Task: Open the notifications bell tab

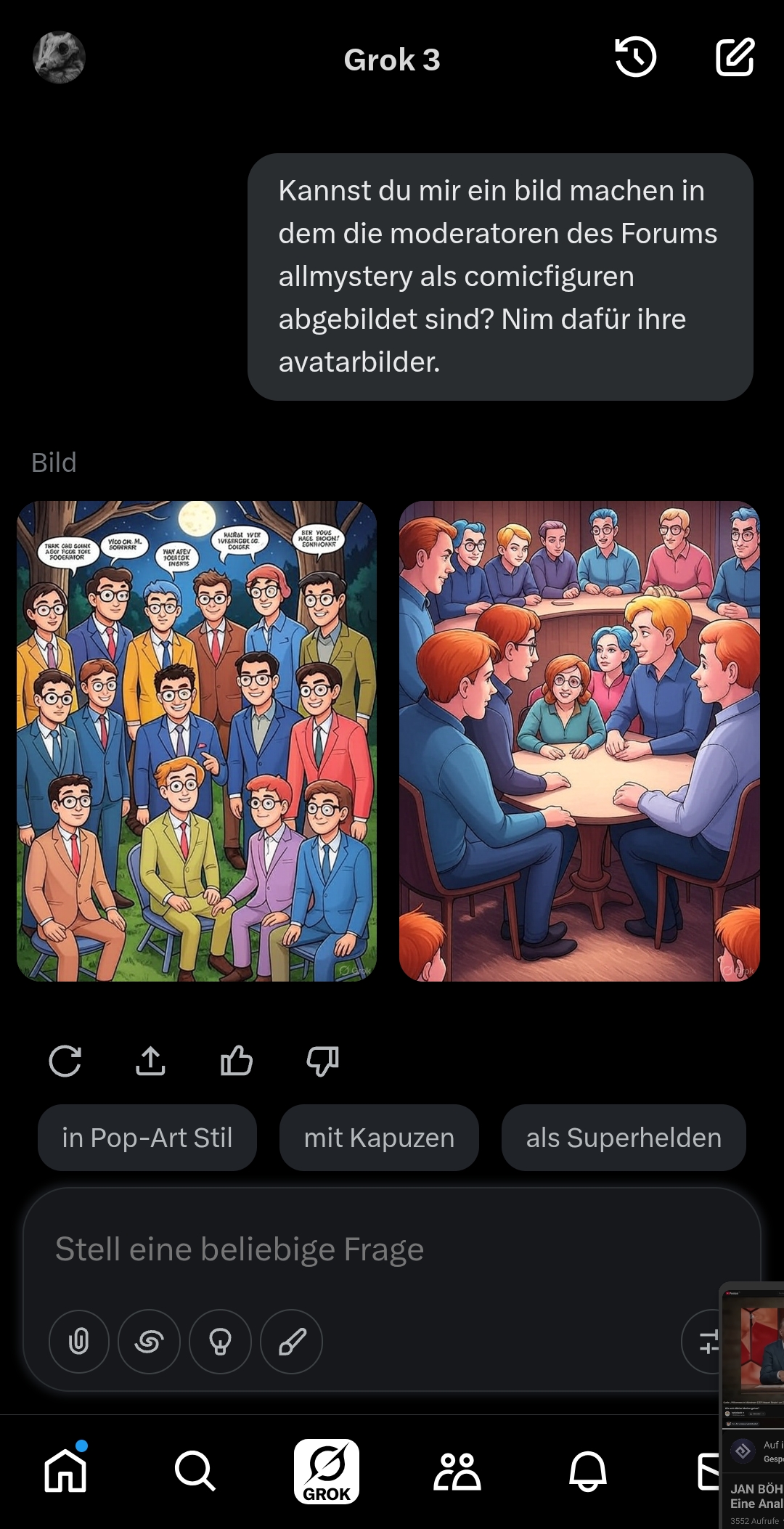Action: pos(587,1471)
